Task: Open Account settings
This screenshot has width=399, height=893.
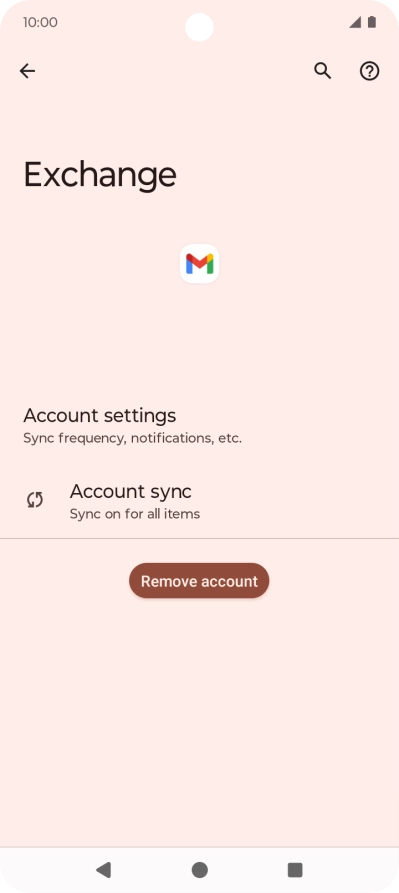Action: pos(199,425)
